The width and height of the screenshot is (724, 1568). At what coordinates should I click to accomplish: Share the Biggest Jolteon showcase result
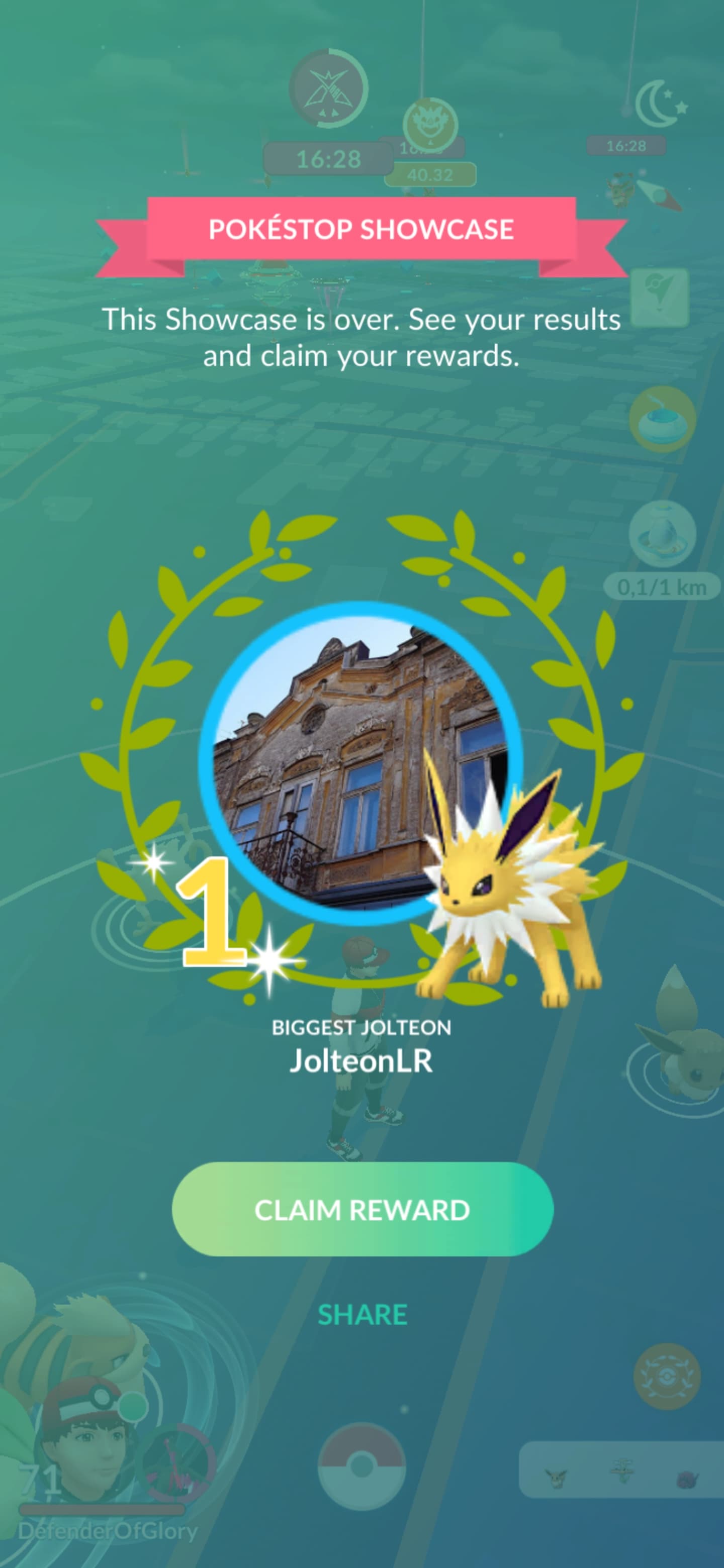click(x=363, y=1314)
